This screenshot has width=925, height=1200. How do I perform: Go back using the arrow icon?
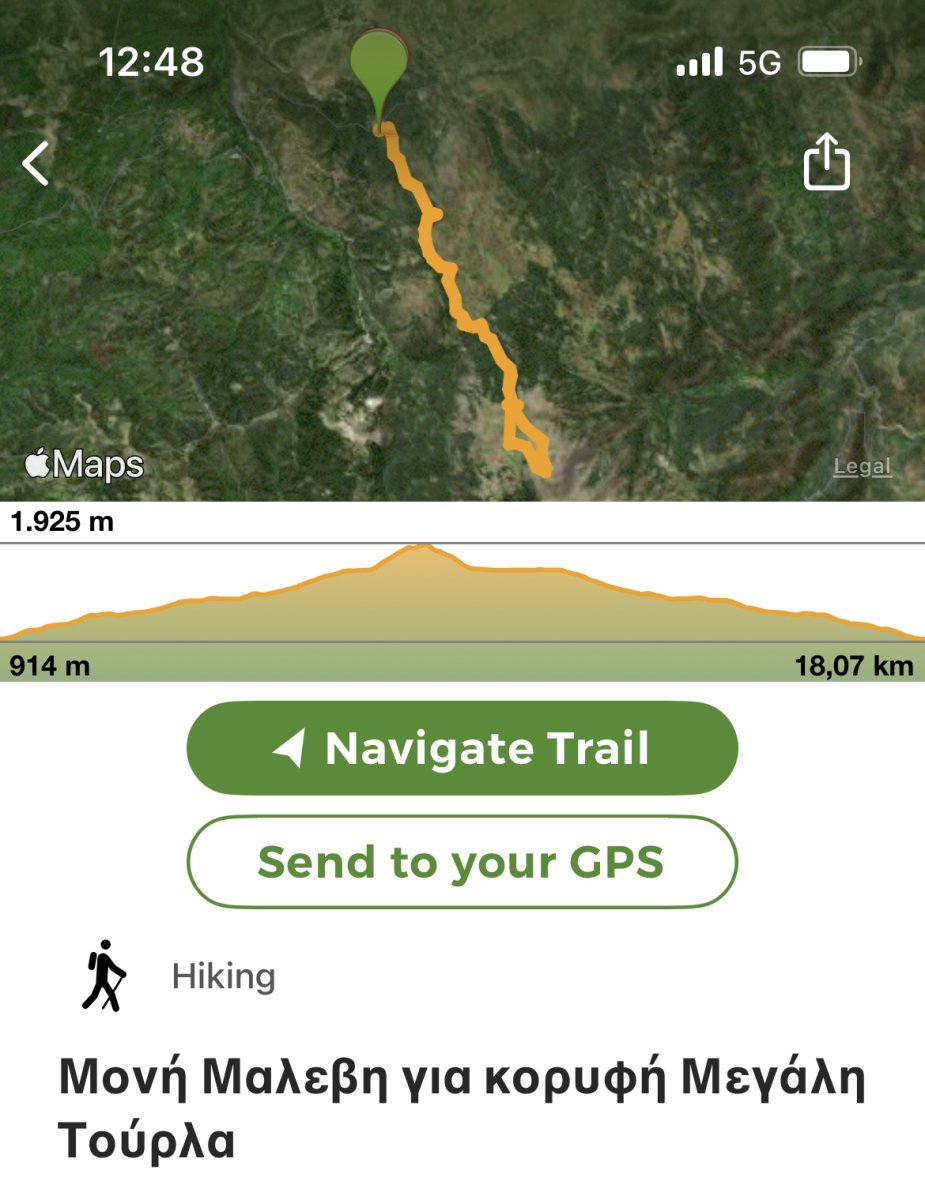pyautogui.click(x=36, y=164)
